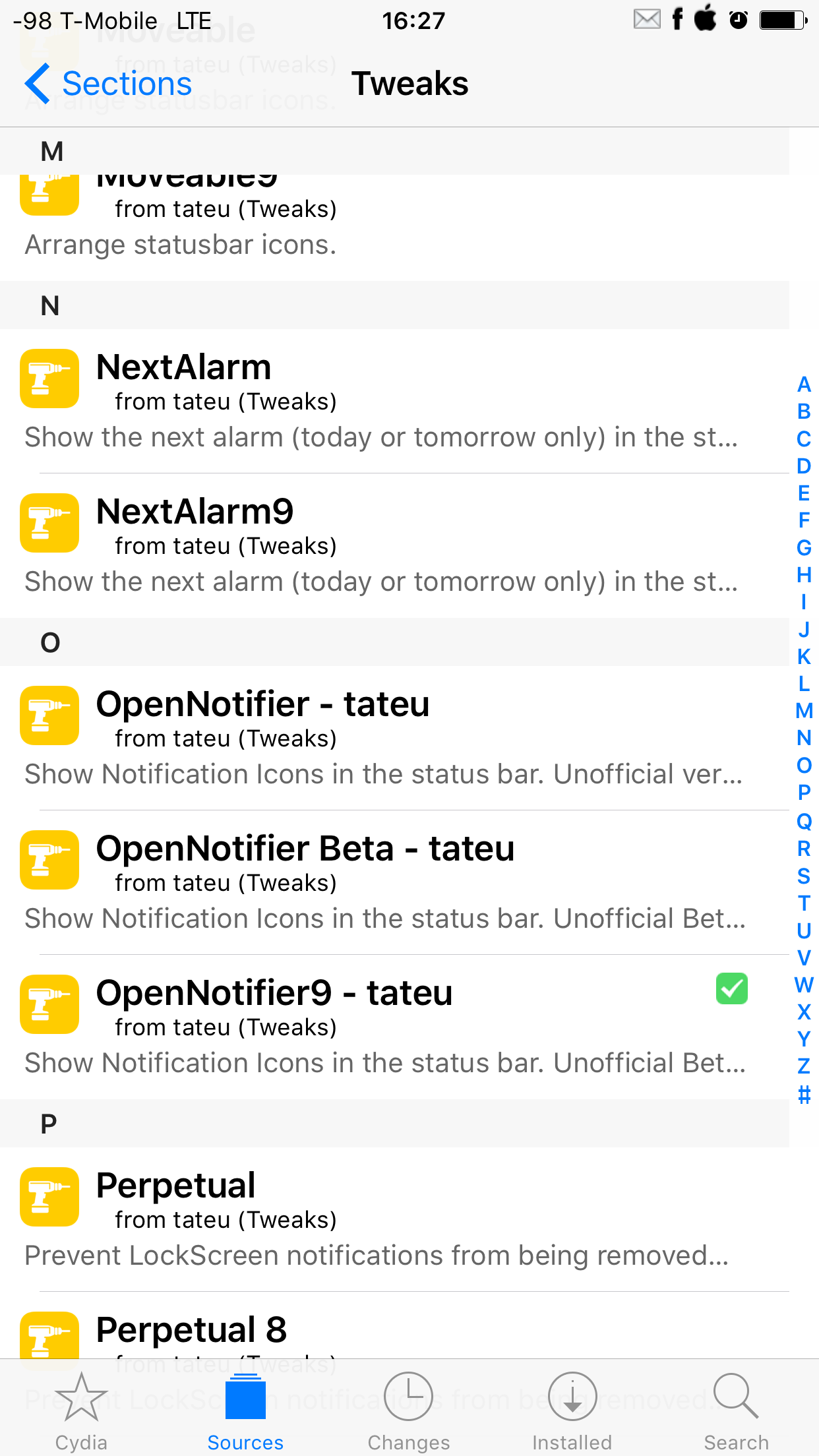This screenshot has width=819, height=1456.
Task: Open the Perpetual package
Action: click(x=394, y=1219)
